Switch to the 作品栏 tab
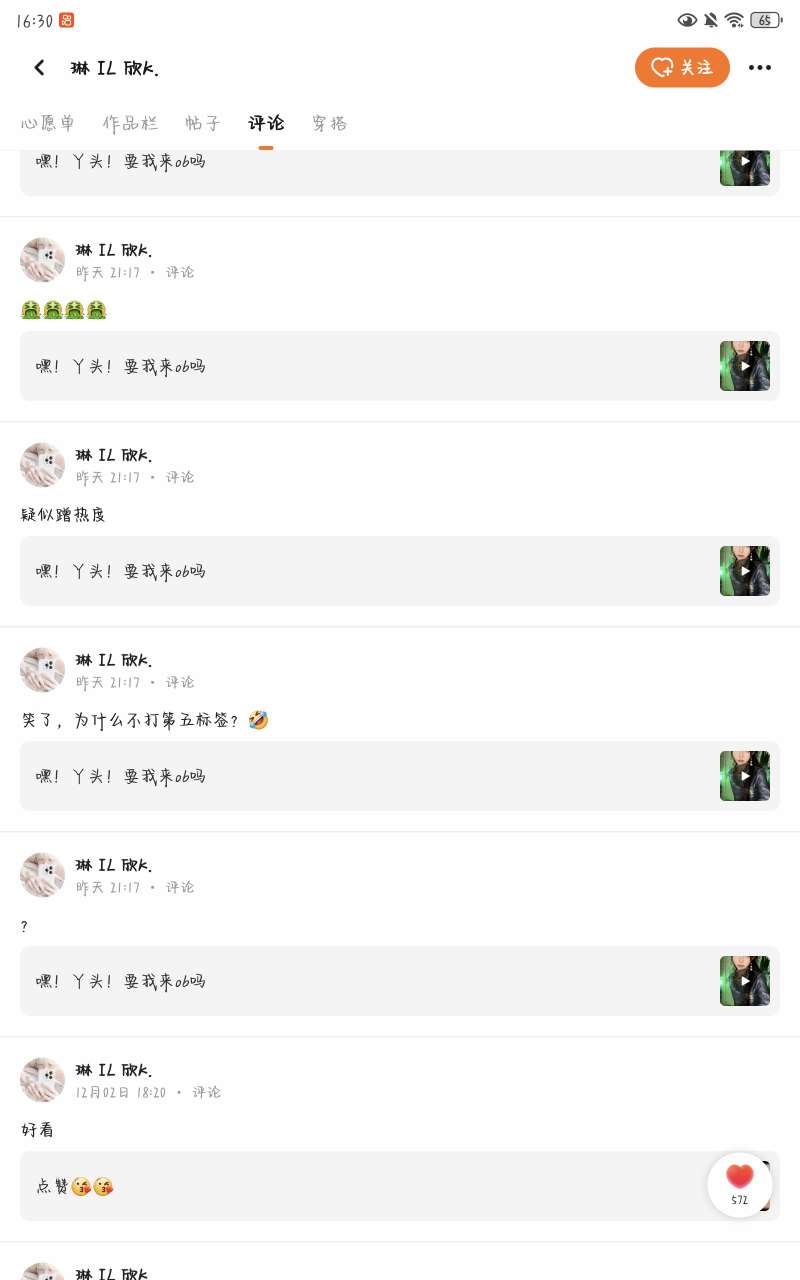This screenshot has width=800, height=1280. tap(130, 123)
